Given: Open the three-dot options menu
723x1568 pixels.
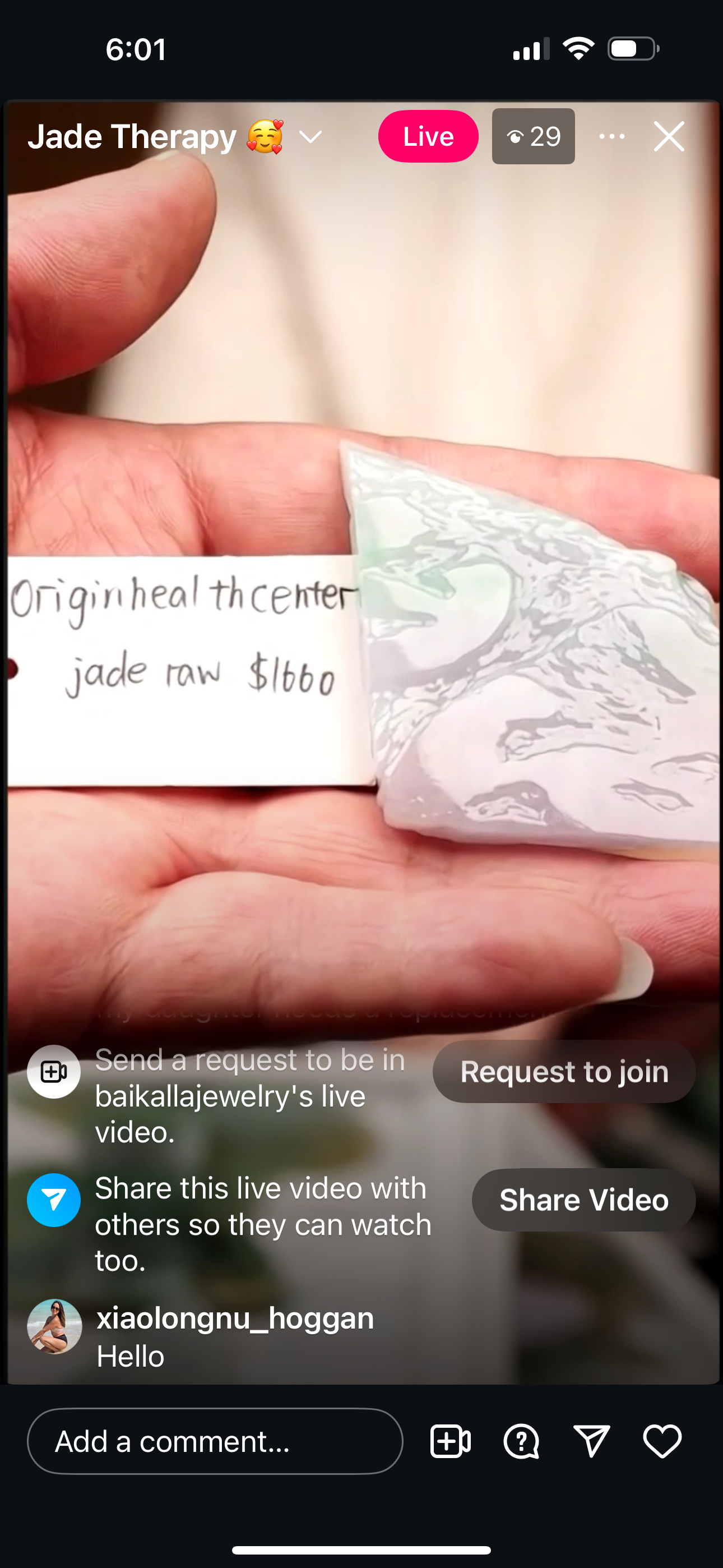Looking at the screenshot, I should tap(611, 136).
